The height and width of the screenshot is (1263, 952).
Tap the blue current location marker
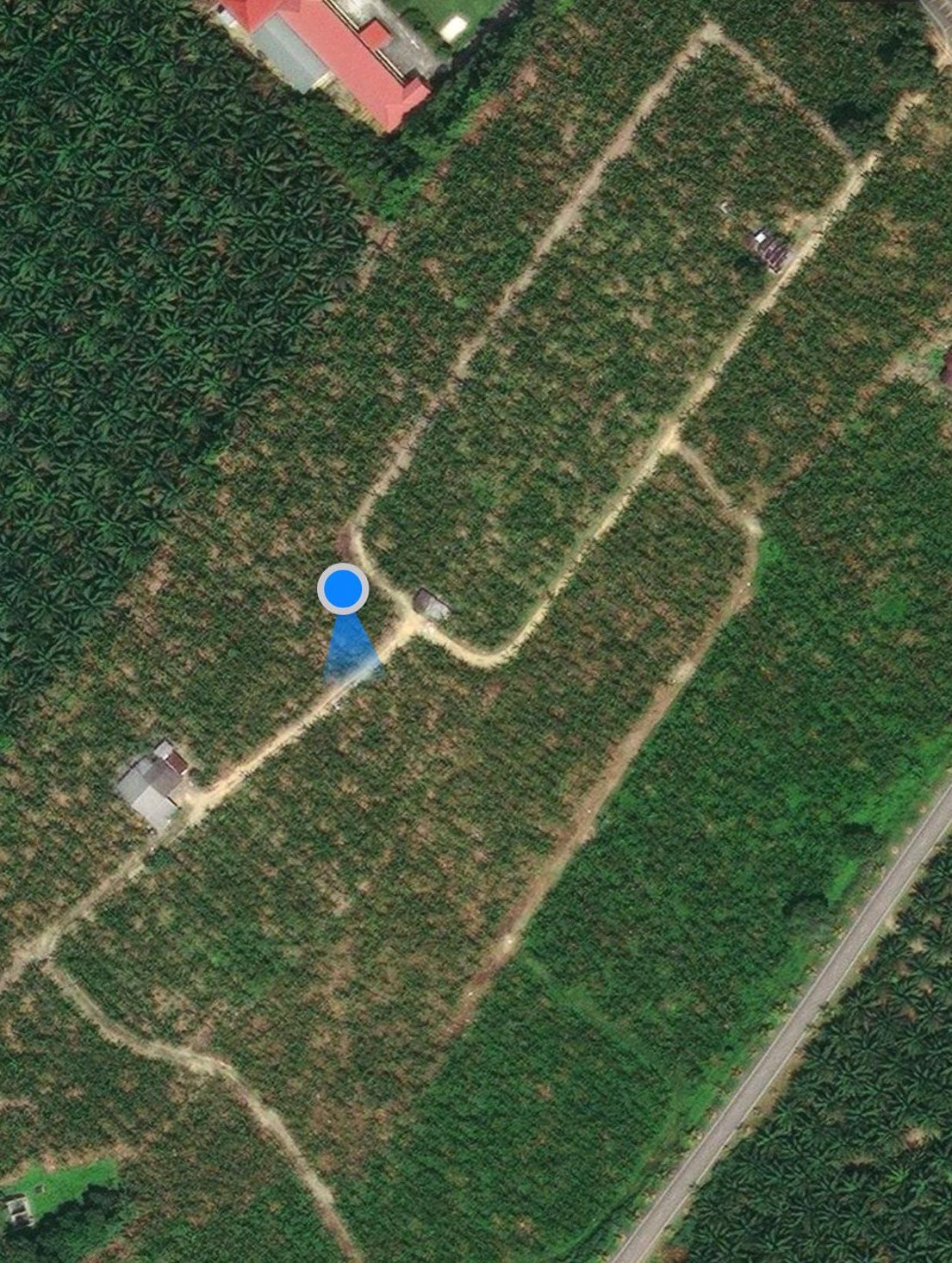[343, 589]
